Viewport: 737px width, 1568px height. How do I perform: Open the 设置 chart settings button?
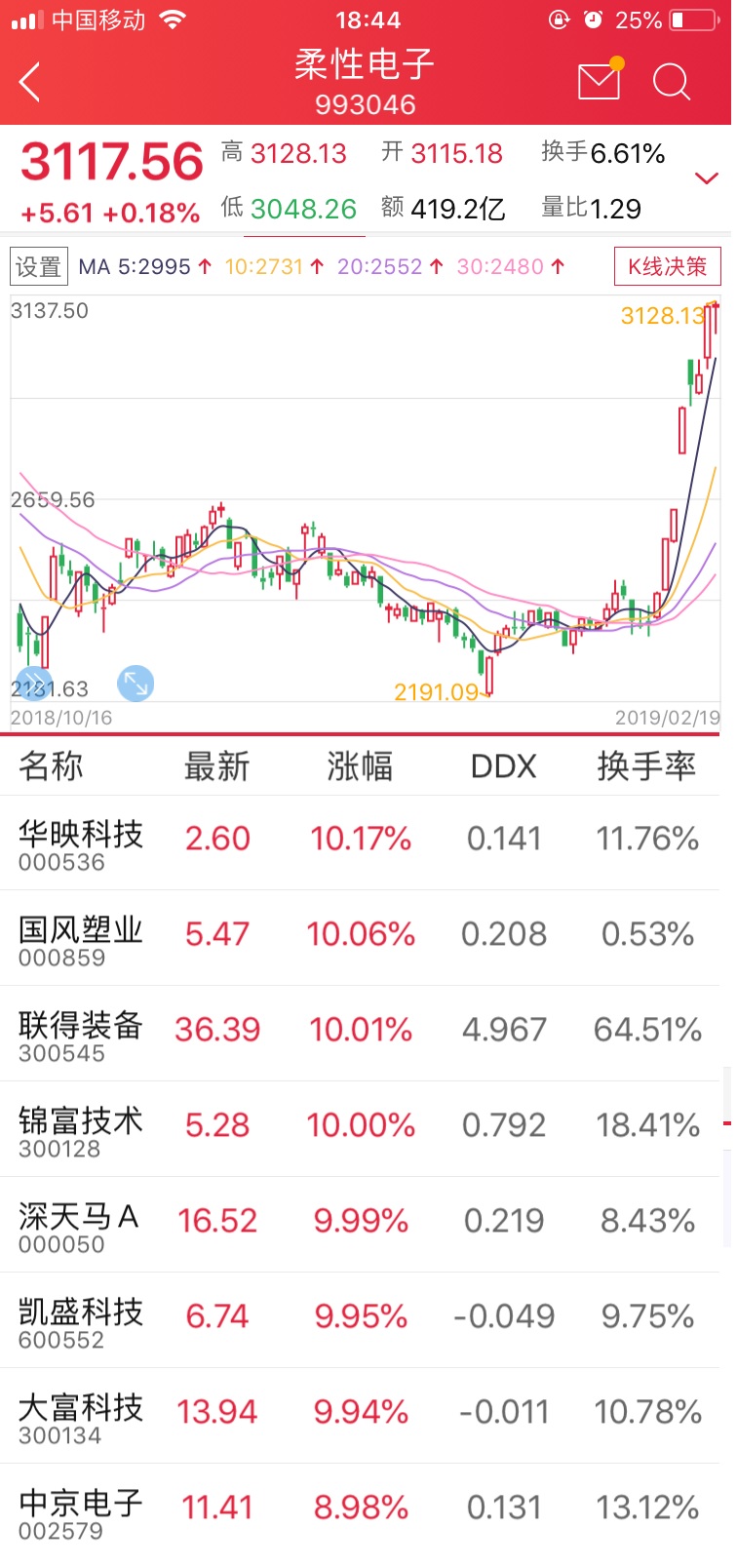pyautogui.click(x=38, y=266)
